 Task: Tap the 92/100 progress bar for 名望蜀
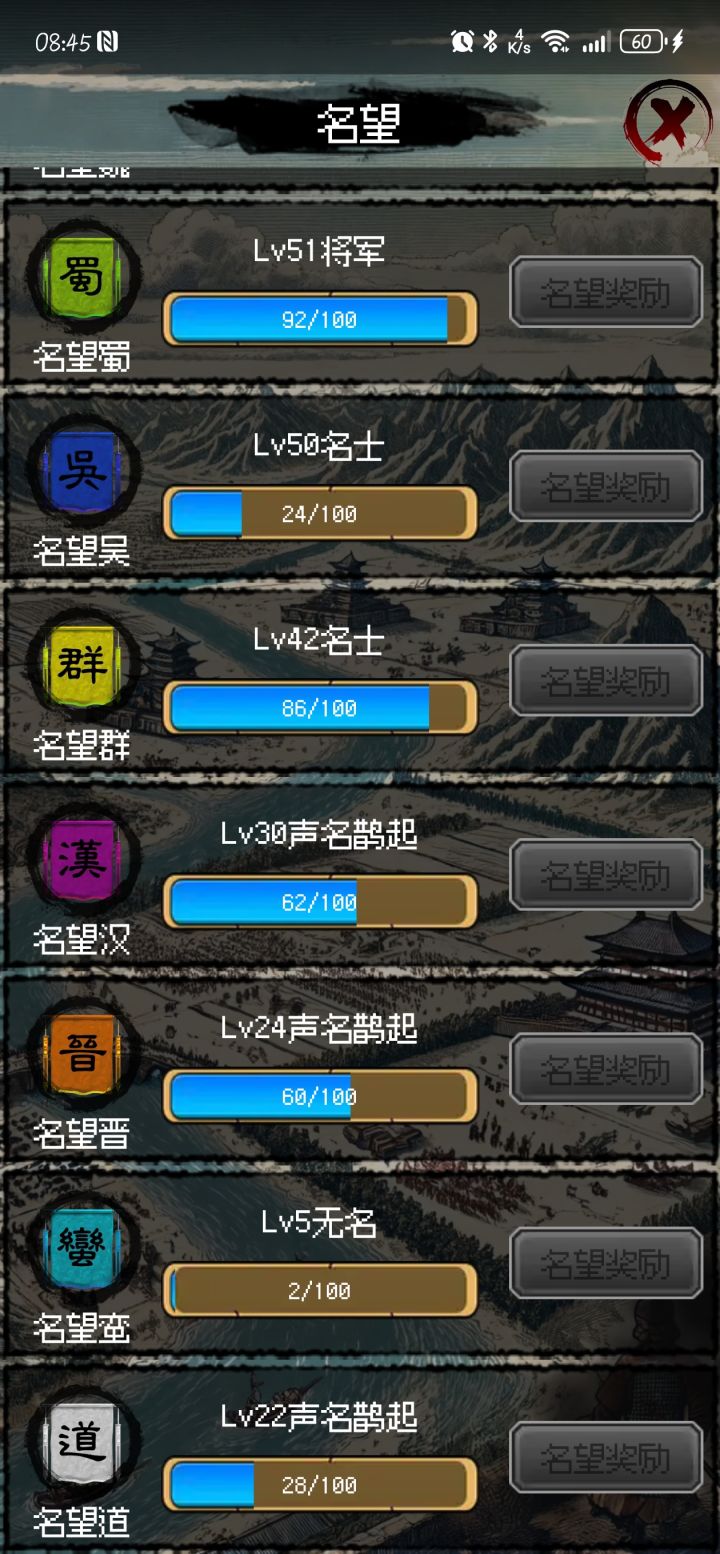click(x=319, y=318)
